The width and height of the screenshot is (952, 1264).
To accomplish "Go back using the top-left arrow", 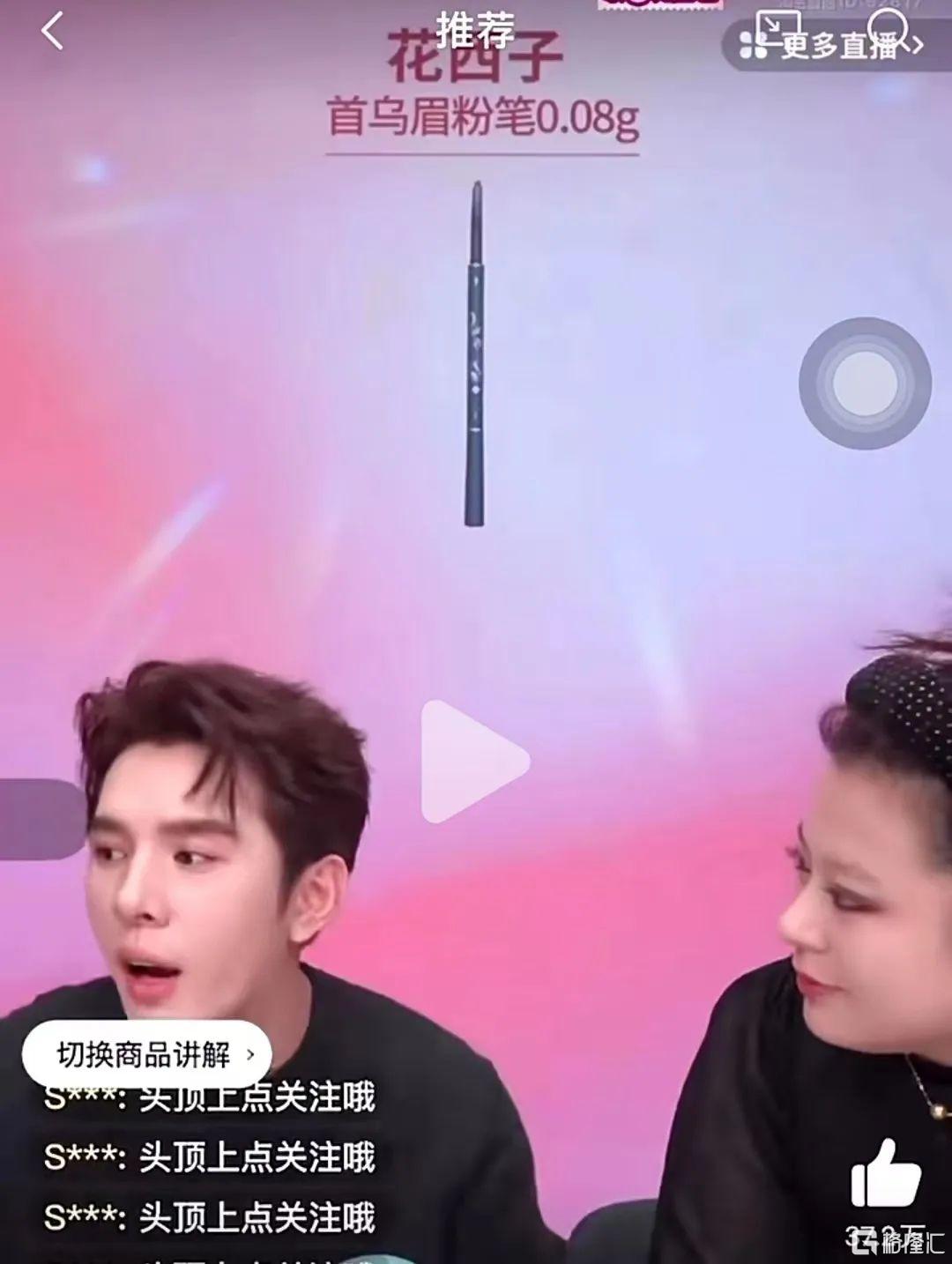I will pos(53,32).
